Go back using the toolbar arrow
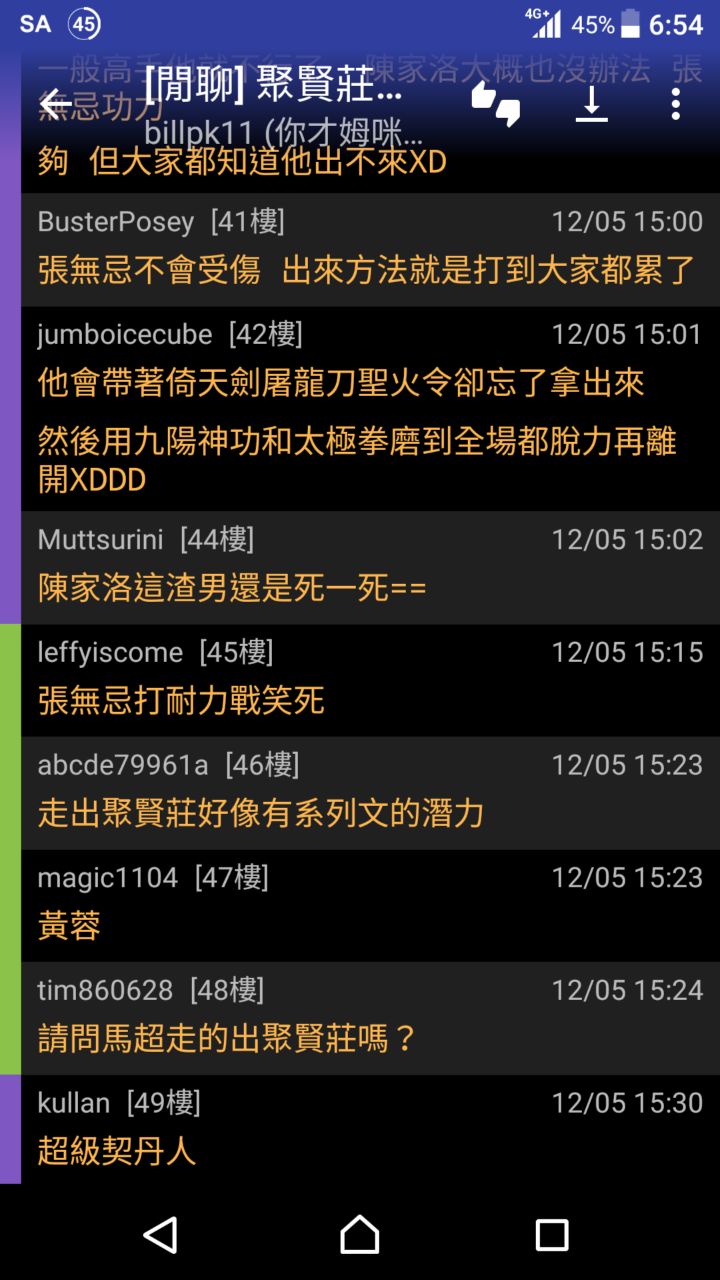This screenshot has width=720, height=1280. 55,103
